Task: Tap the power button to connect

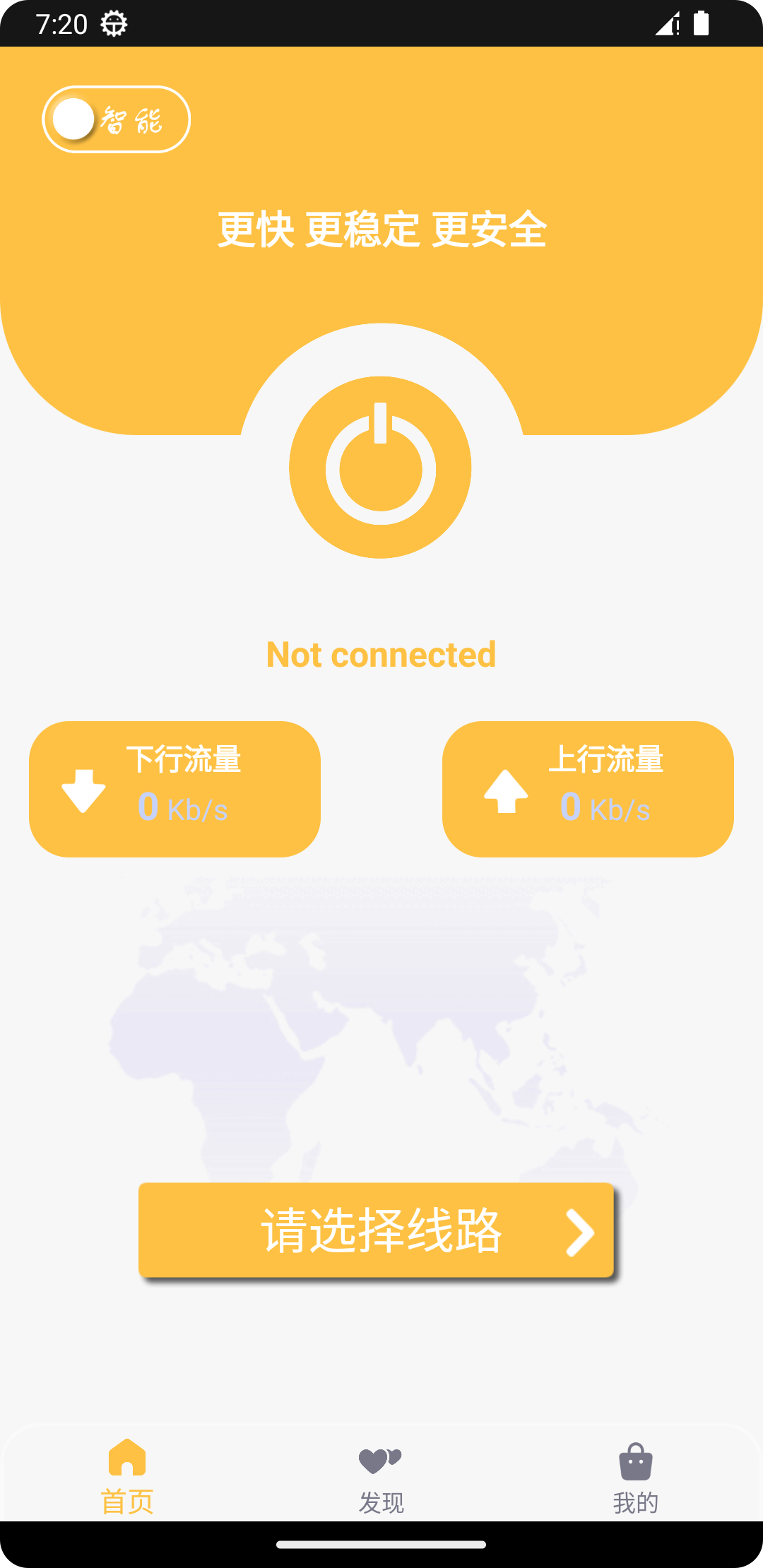Action: [380, 468]
